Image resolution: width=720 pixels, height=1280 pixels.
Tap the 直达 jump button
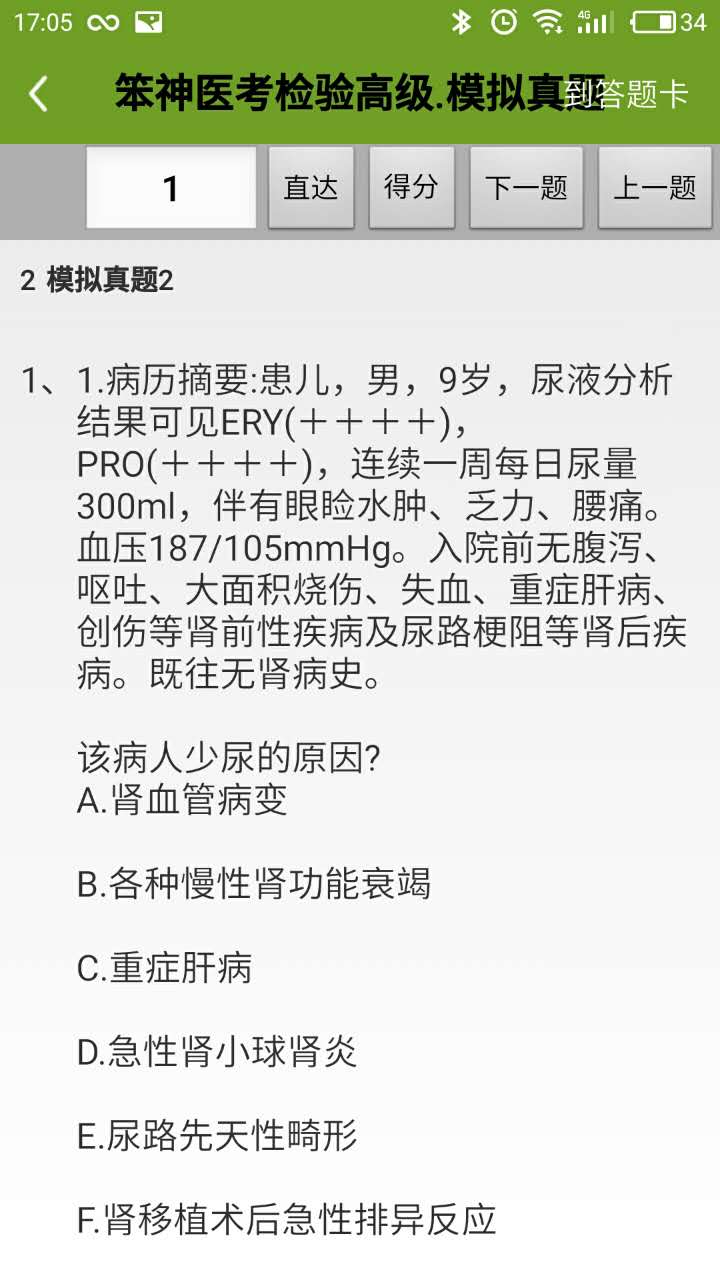[x=311, y=188]
